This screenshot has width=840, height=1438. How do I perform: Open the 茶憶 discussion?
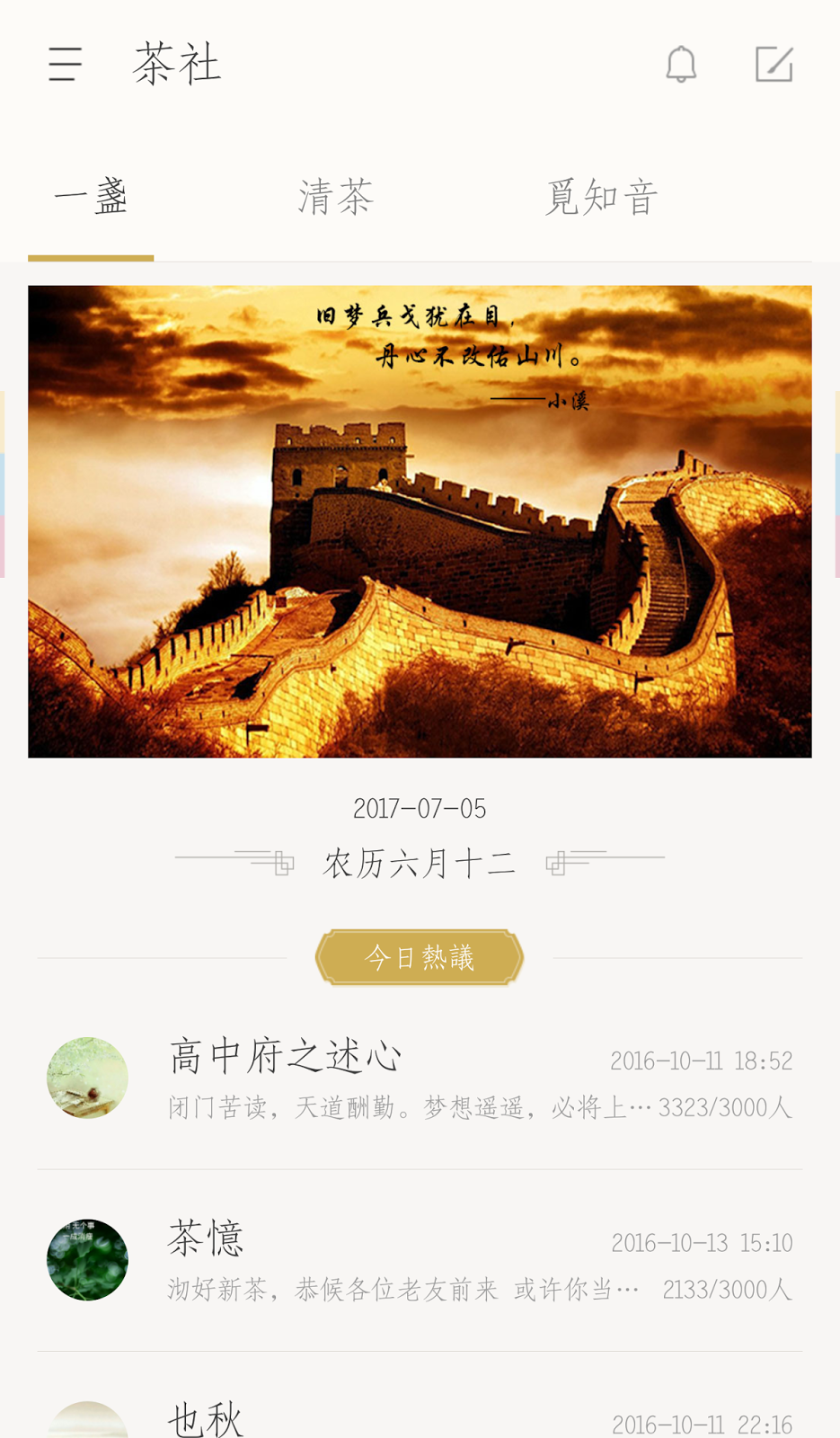click(420, 1261)
